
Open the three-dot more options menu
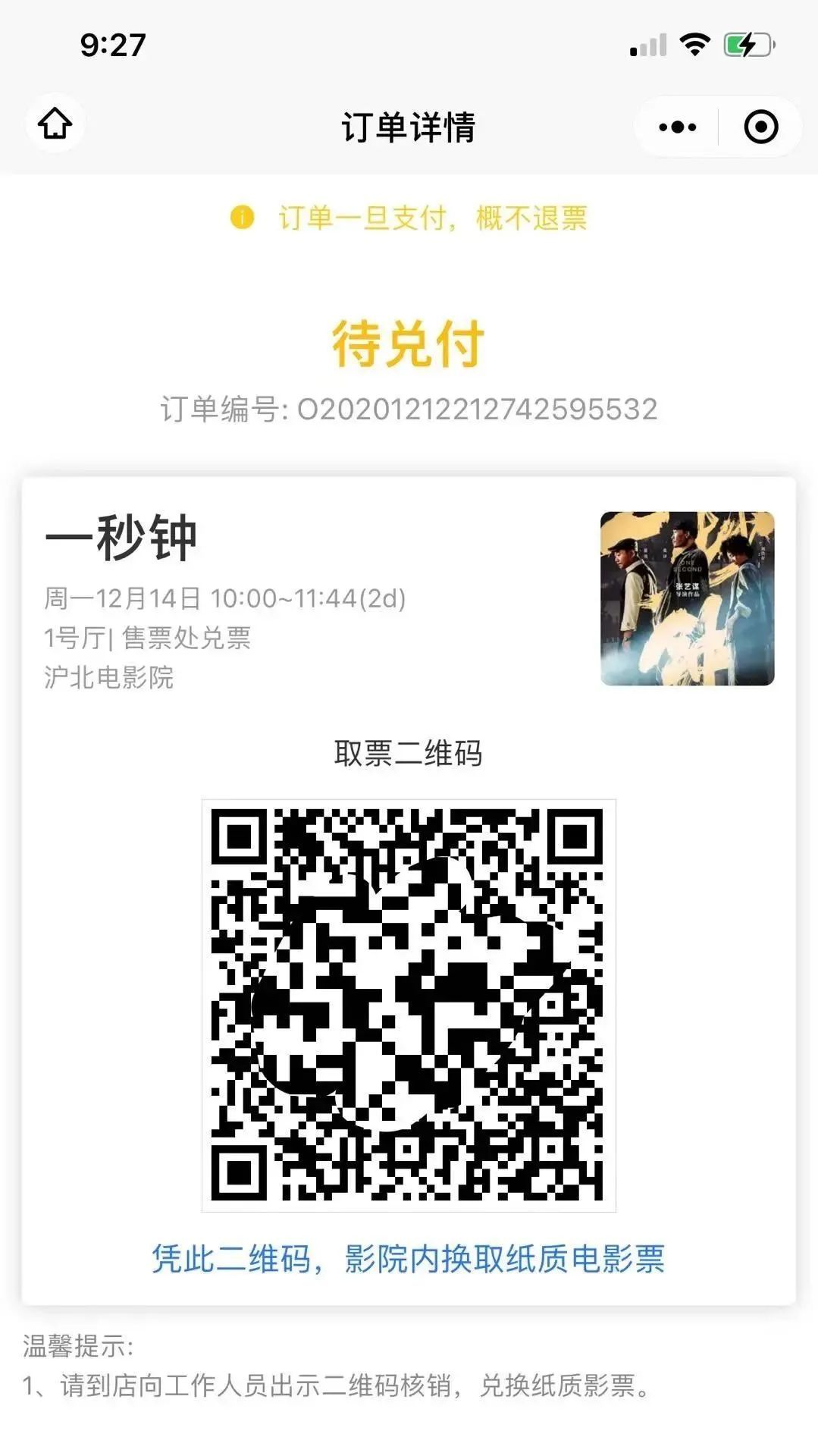(677, 127)
